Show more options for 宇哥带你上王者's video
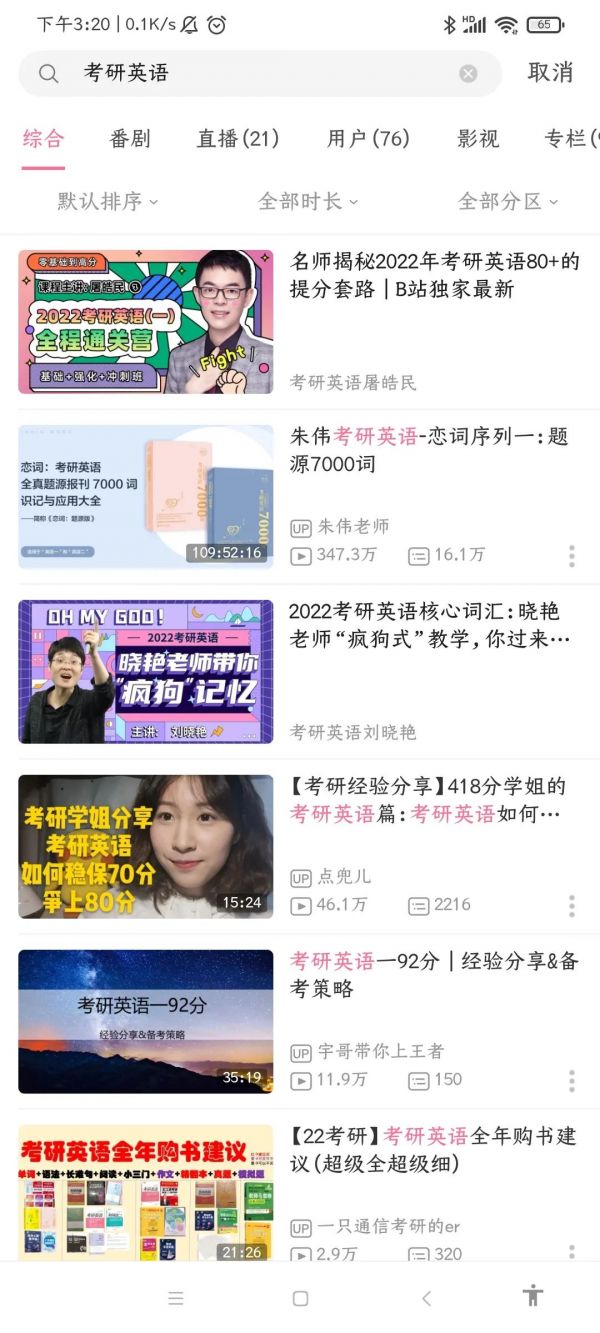Screen dimensions: 600x1333 (x=572, y=1081)
